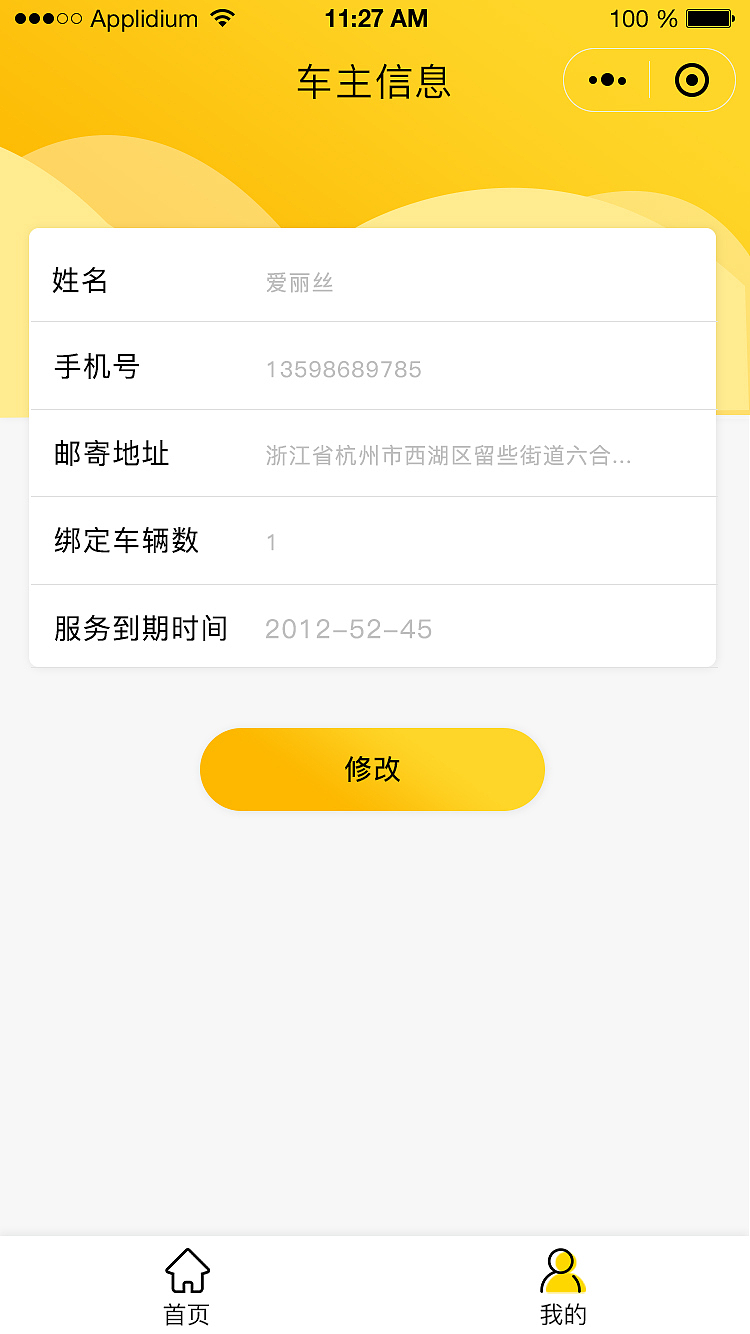Open the 我的 tab
The height and width of the screenshot is (1334, 750).
coord(563,1287)
